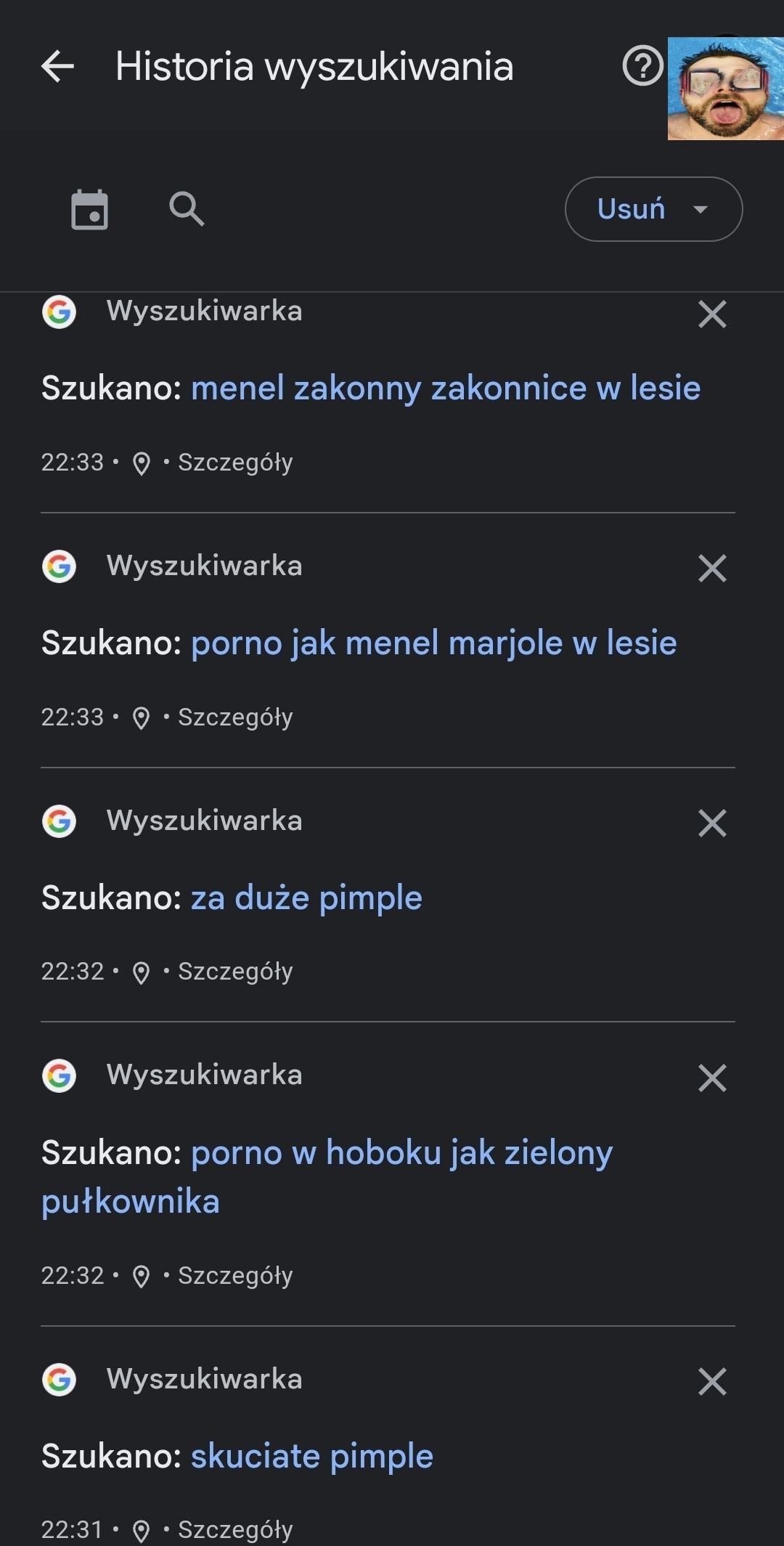
Task: Open the 'skuciate pimple' search link
Action: coord(311,1457)
